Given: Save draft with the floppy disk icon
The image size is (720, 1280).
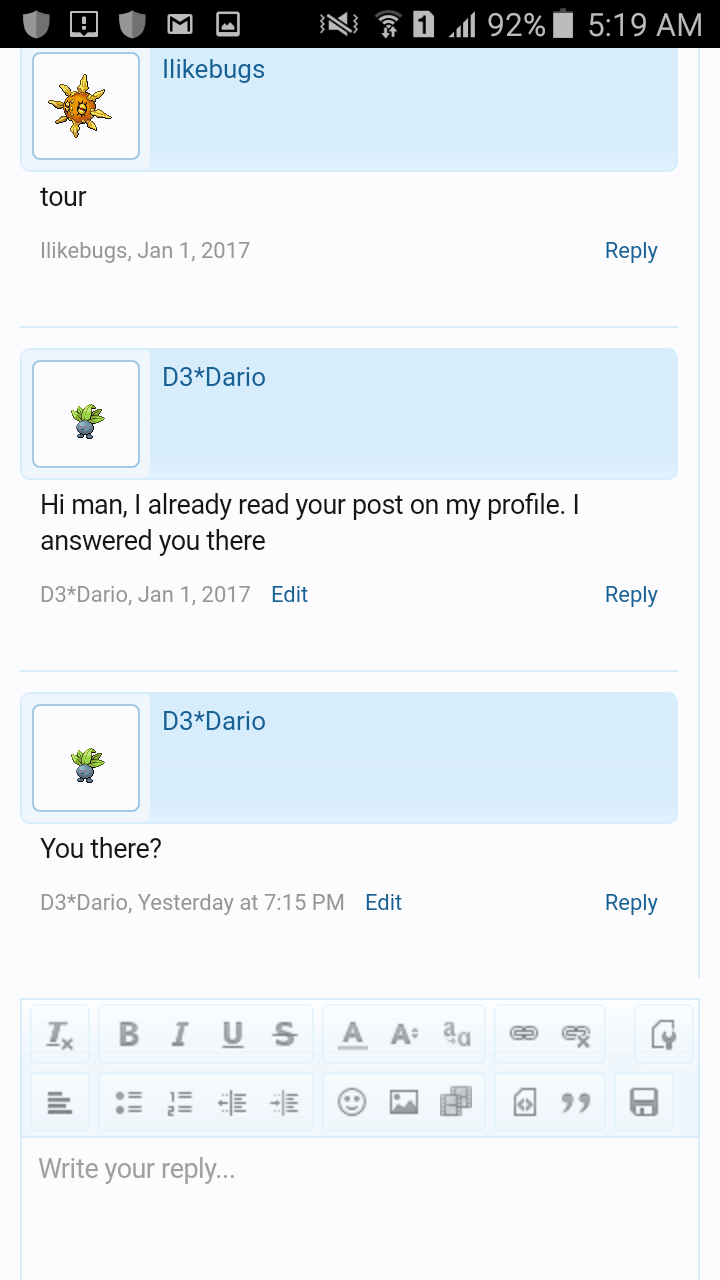Looking at the screenshot, I should click(x=643, y=1102).
